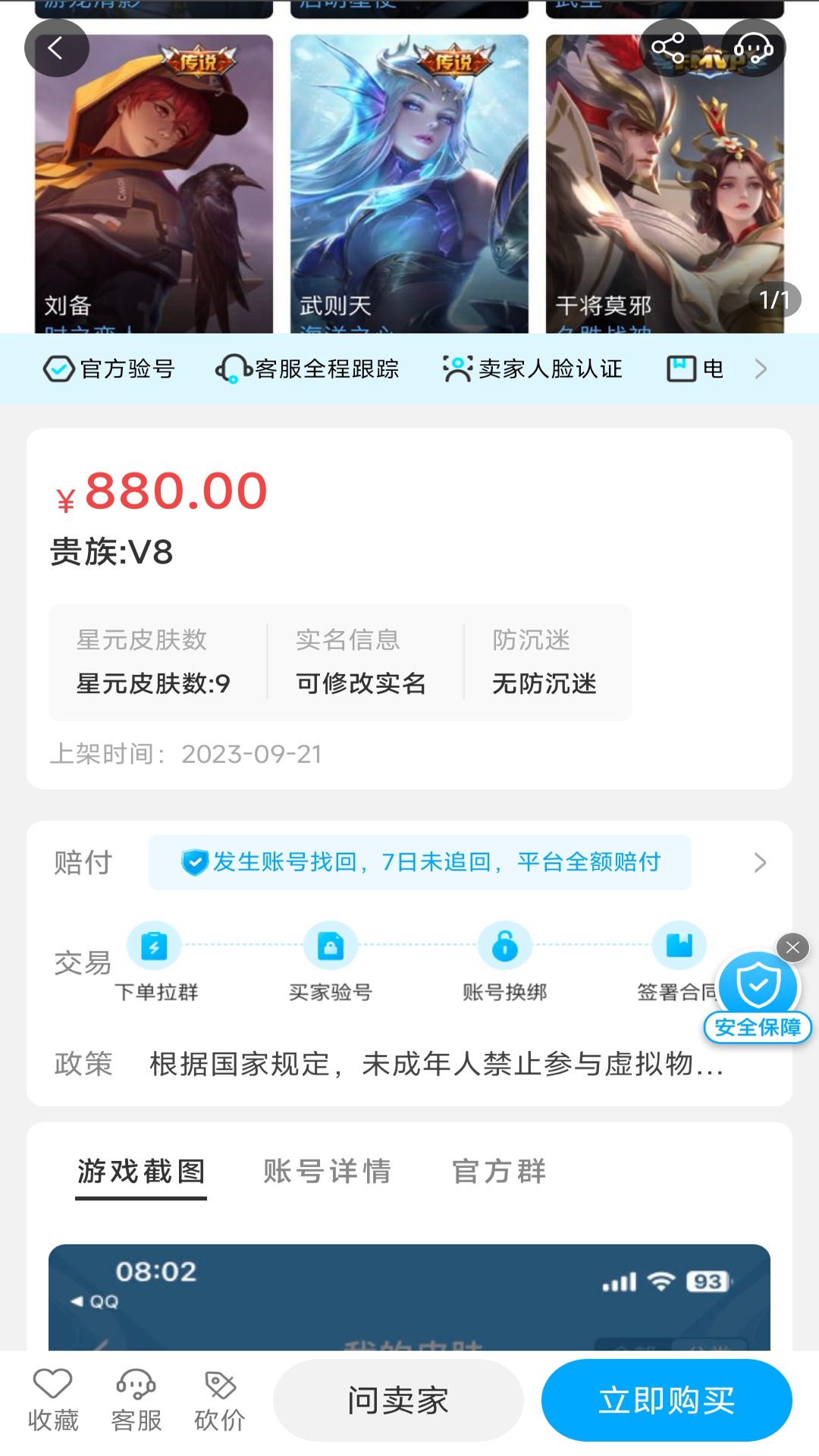Open the customer service headset icon at top

753,49
